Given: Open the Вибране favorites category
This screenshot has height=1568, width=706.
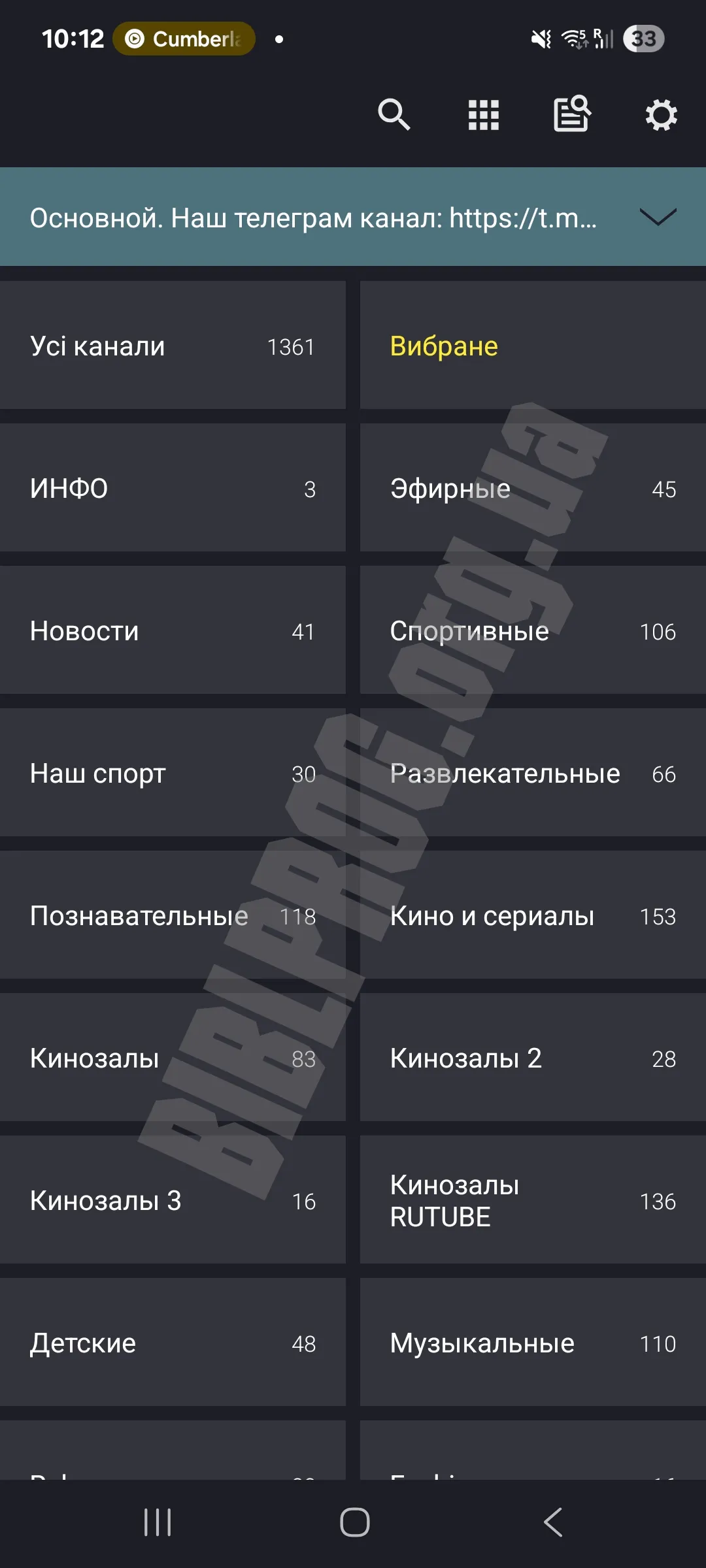Looking at the screenshot, I should [533, 346].
